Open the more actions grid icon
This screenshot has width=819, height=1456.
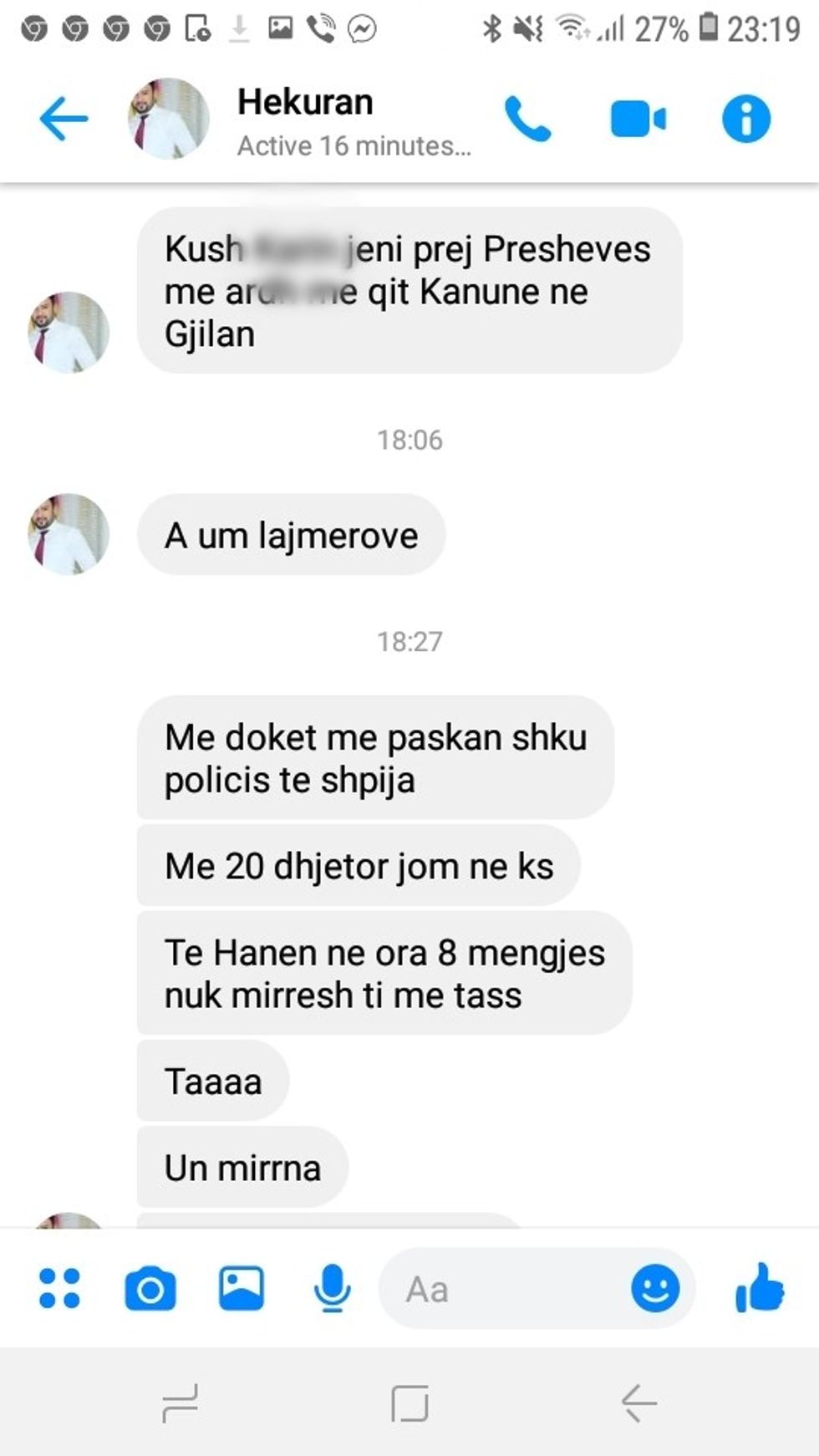coord(59,1288)
